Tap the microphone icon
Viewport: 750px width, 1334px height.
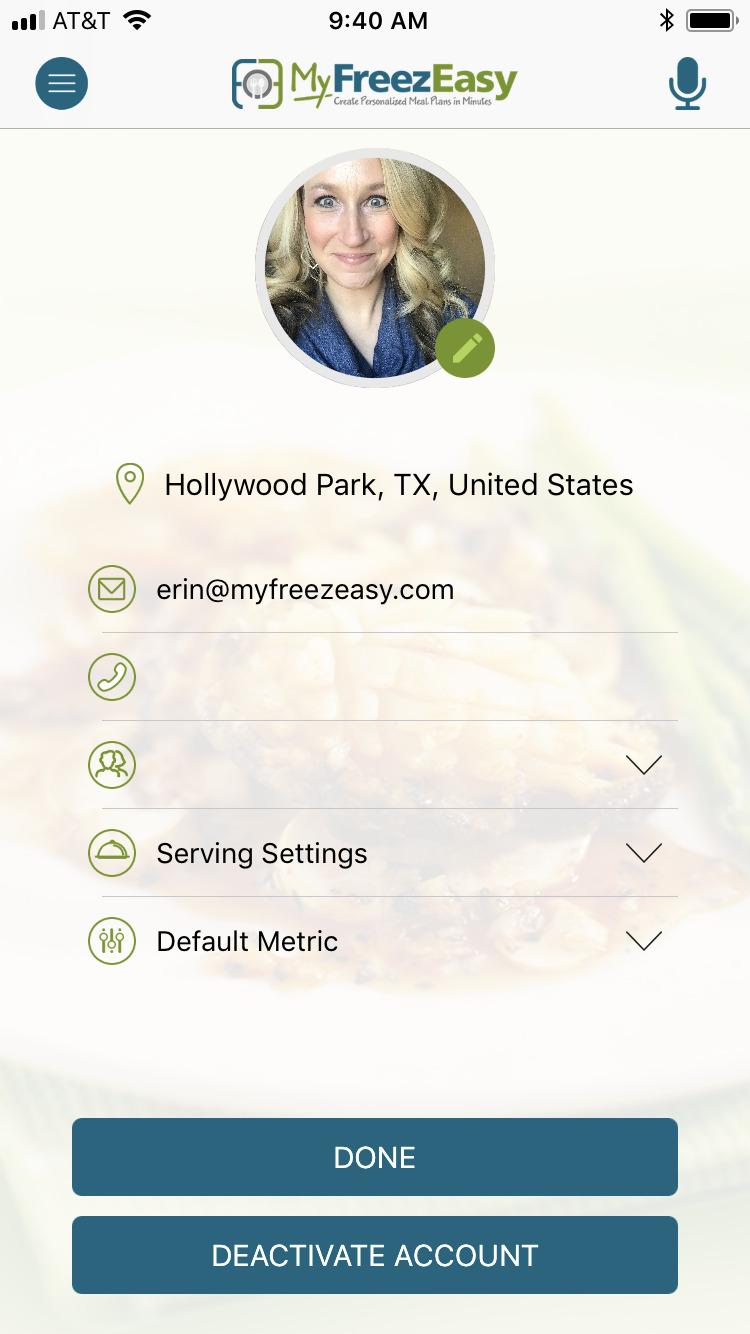[687, 83]
